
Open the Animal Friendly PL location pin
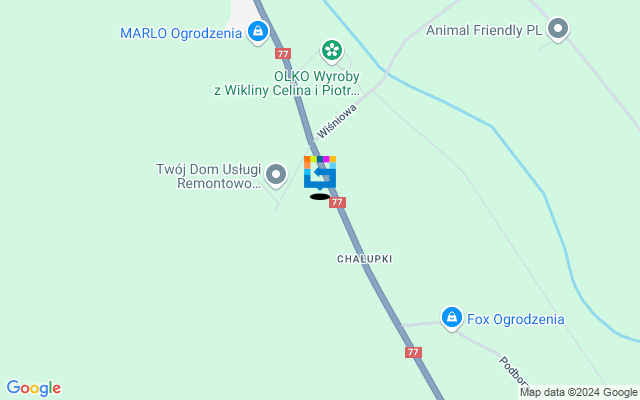pyautogui.click(x=558, y=30)
